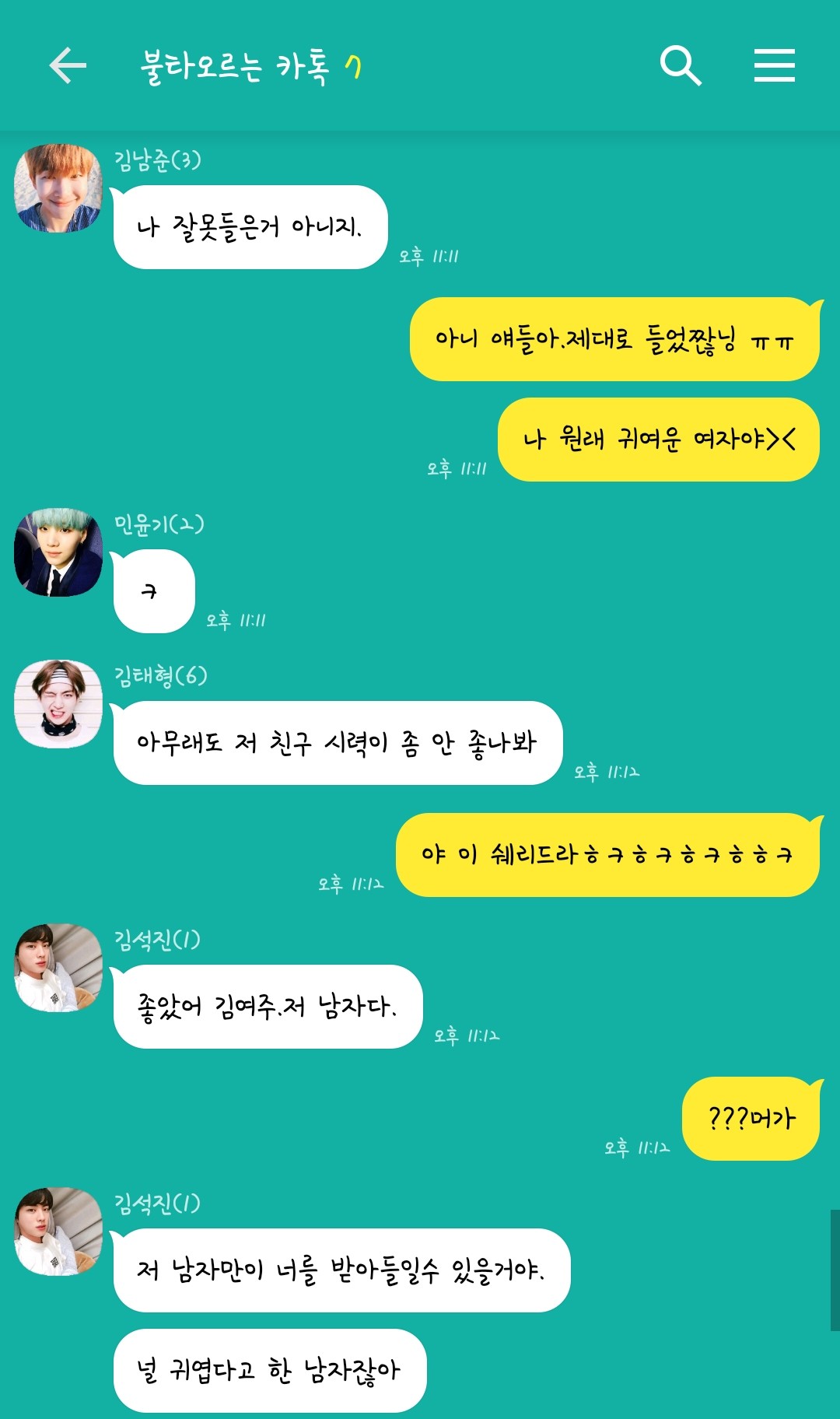Open 김석진's avatar beside "좋았어 김여주" message
The height and width of the screenshot is (1419, 840).
58,968
